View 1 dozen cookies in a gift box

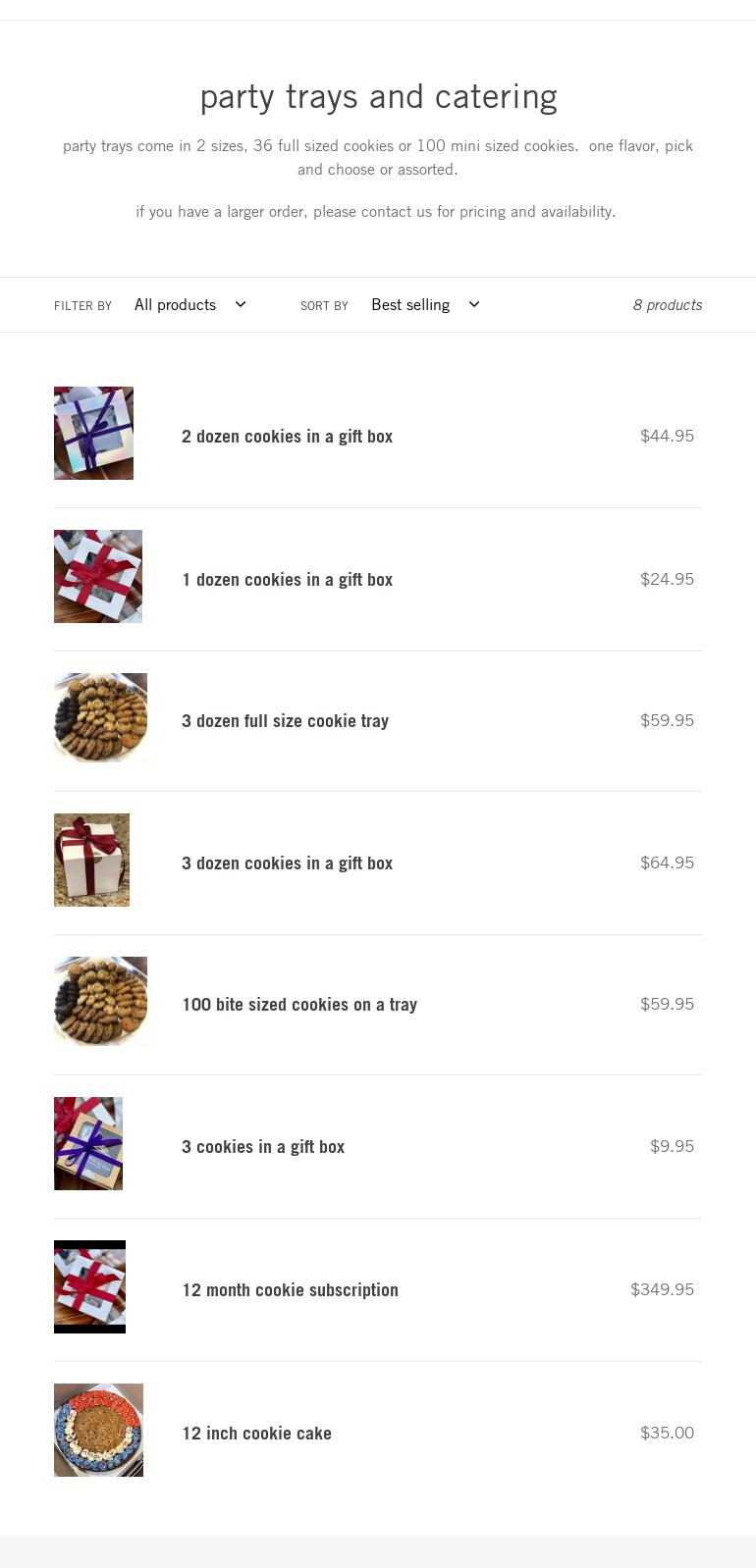click(287, 580)
